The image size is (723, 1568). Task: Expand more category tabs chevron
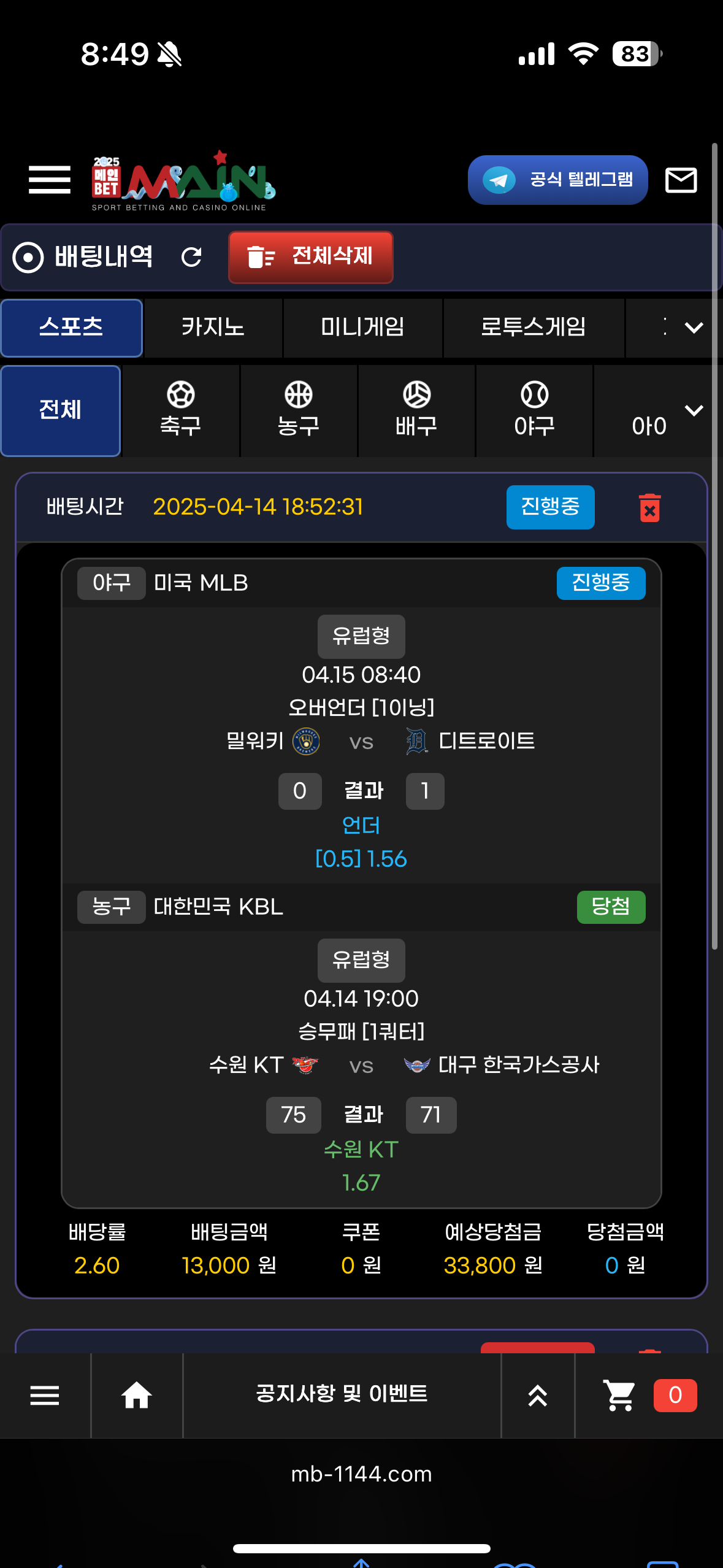(x=694, y=328)
